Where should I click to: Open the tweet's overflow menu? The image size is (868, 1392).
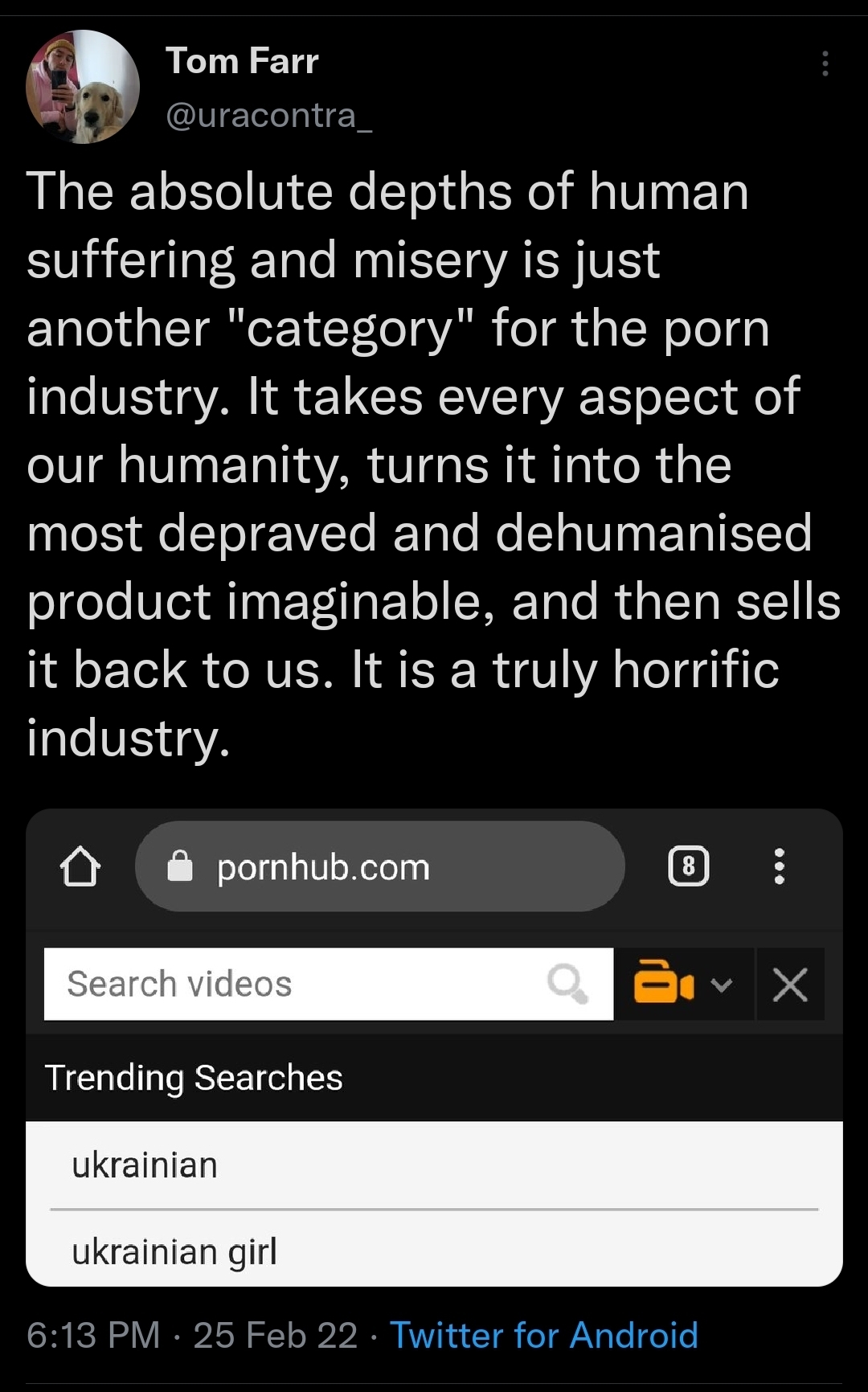(825, 63)
